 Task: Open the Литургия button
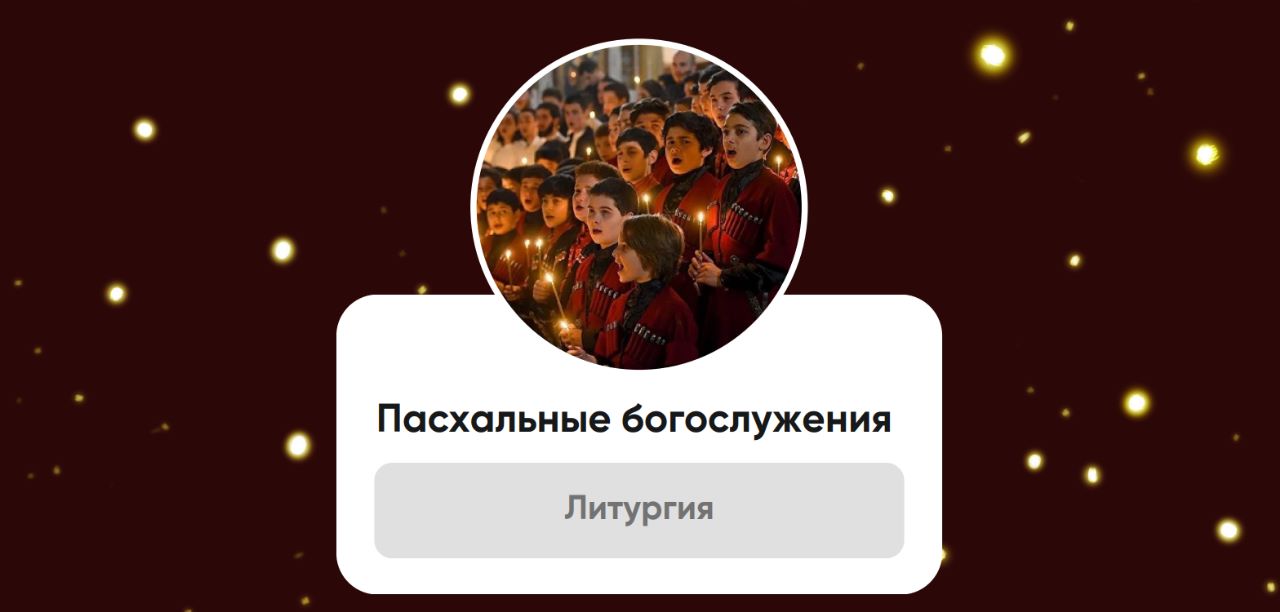(638, 509)
